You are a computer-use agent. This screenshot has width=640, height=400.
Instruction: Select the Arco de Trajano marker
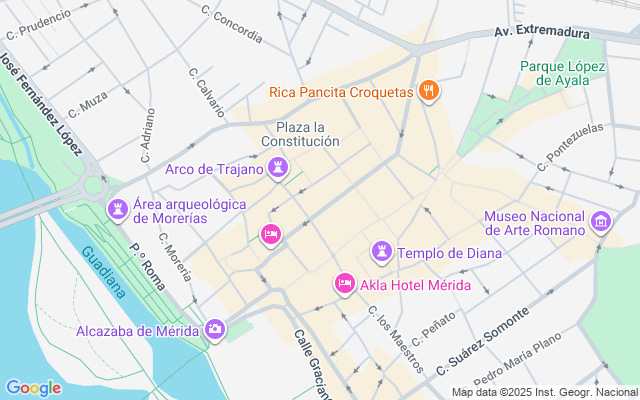click(x=278, y=169)
